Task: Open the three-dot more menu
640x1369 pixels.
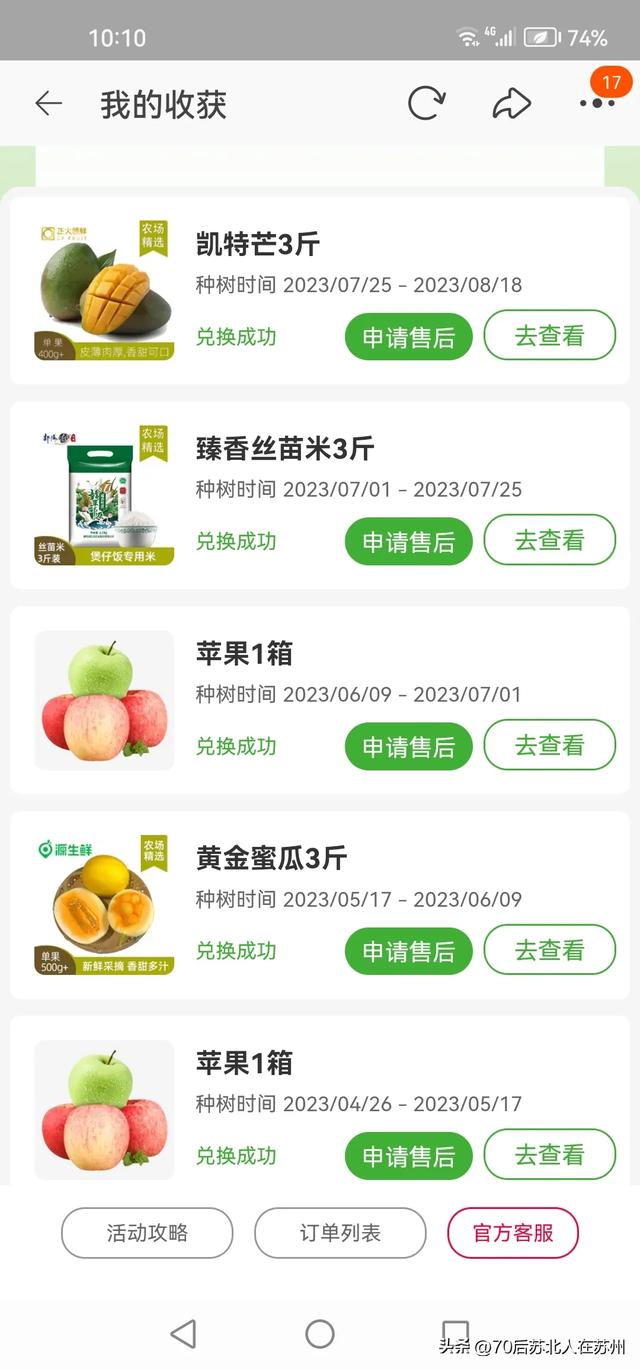Action: coord(597,103)
